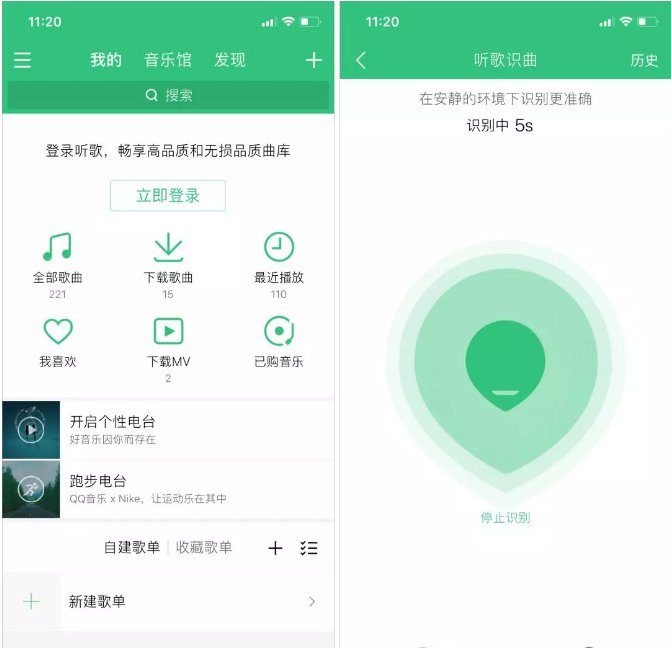
Task: Open 我喜欢 favorites
Action: [x=57, y=341]
